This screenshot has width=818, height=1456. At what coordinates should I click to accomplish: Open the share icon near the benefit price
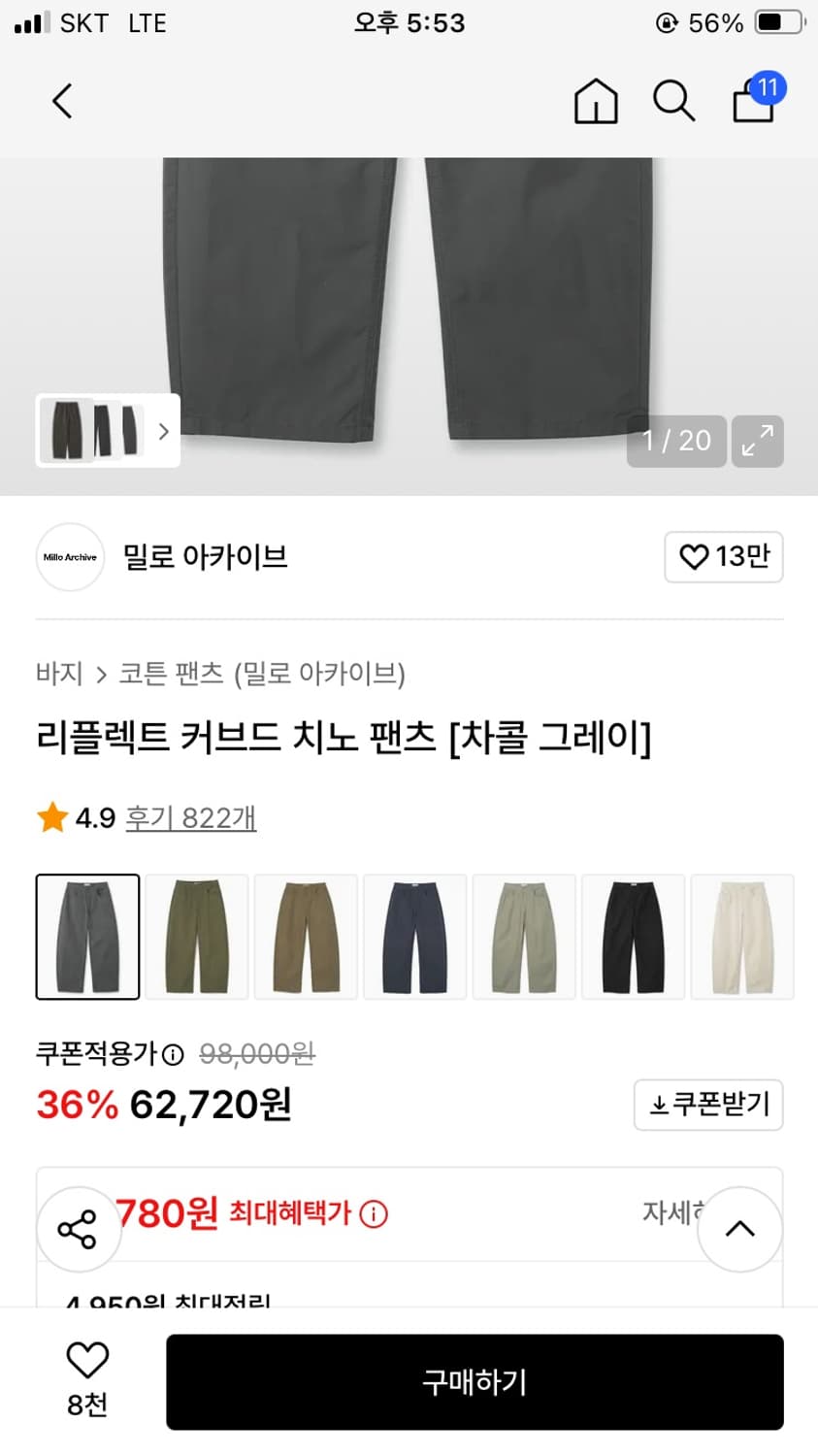pos(79,1228)
